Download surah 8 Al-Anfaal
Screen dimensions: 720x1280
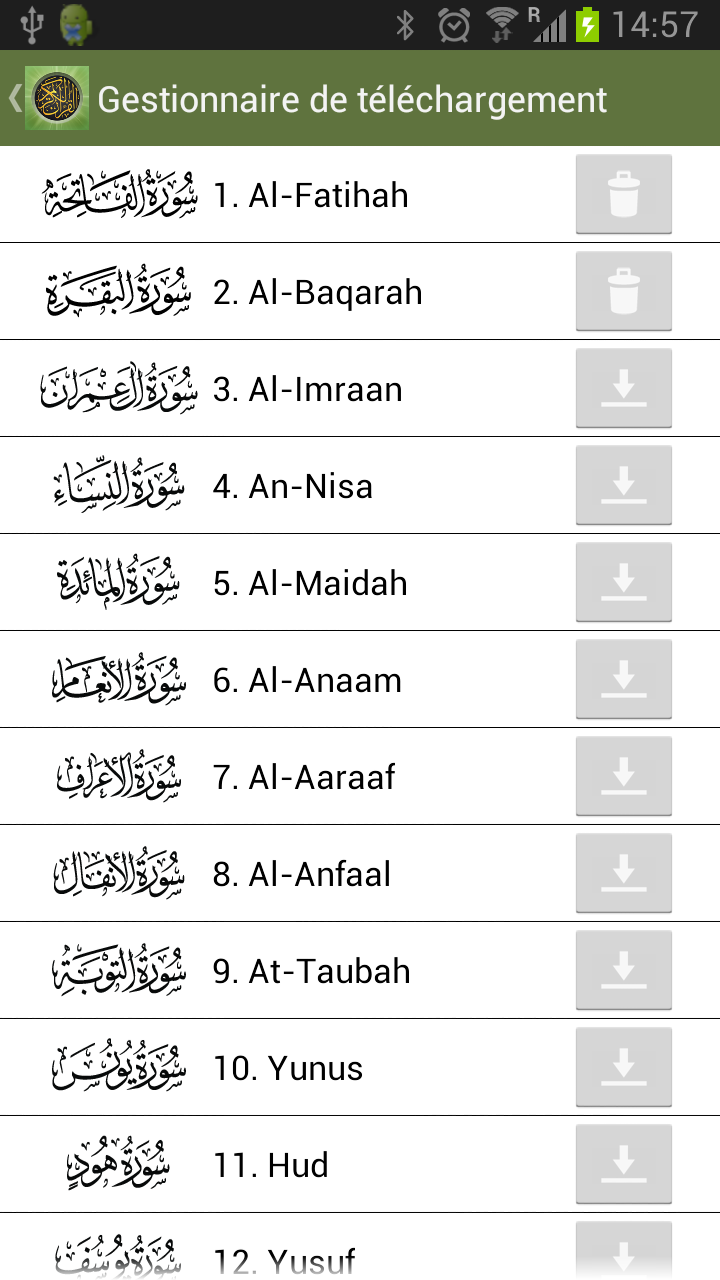623,874
